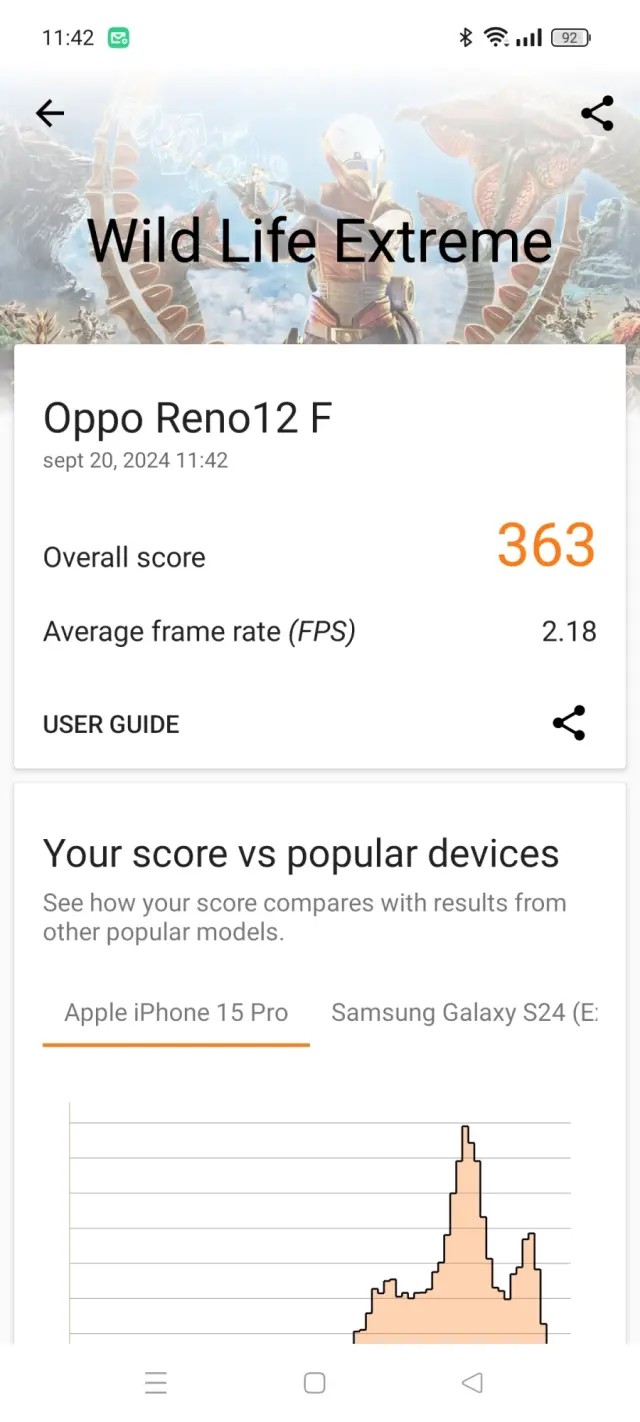Switch to the Samsung Galaxy S24 tab

click(x=464, y=1012)
